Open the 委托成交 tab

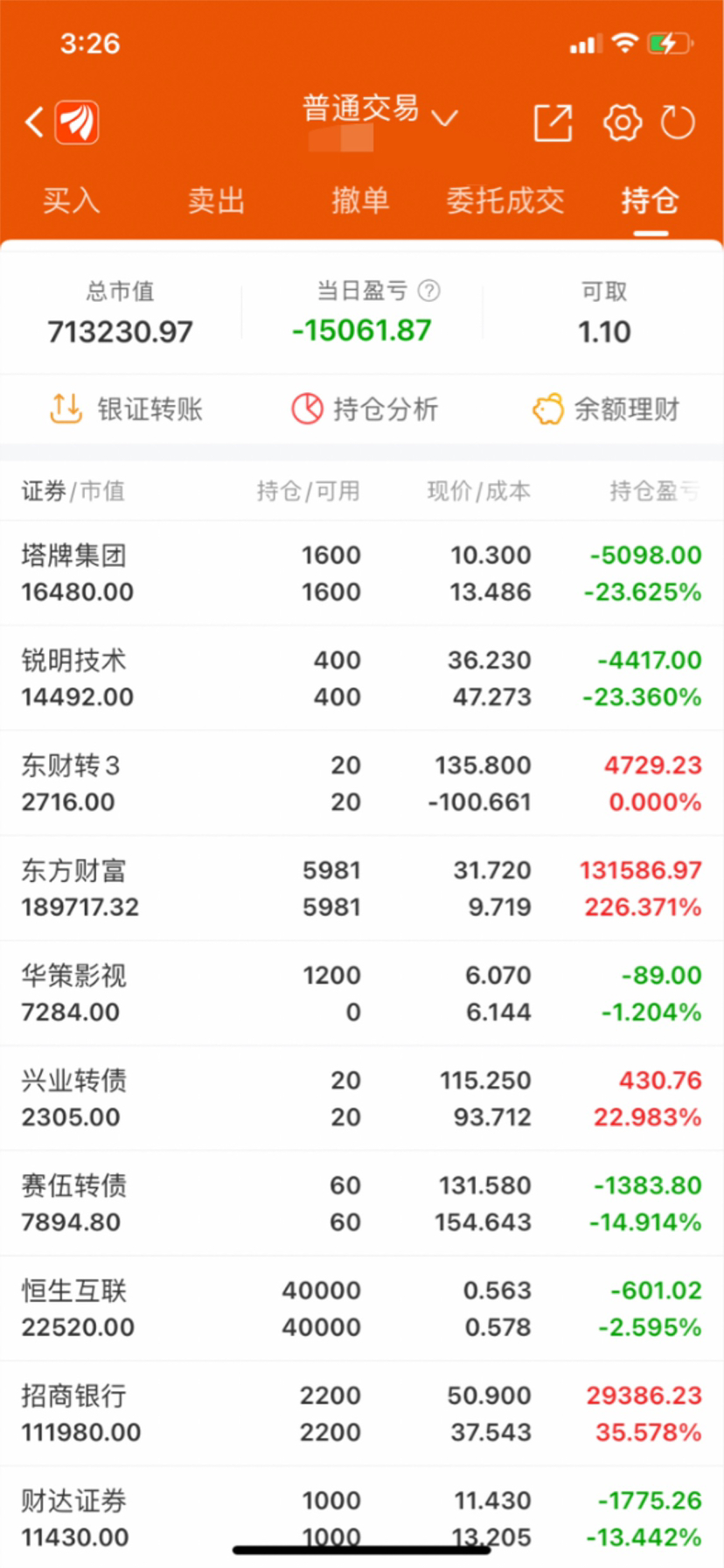pyautogui.click(x=505, y=200)
